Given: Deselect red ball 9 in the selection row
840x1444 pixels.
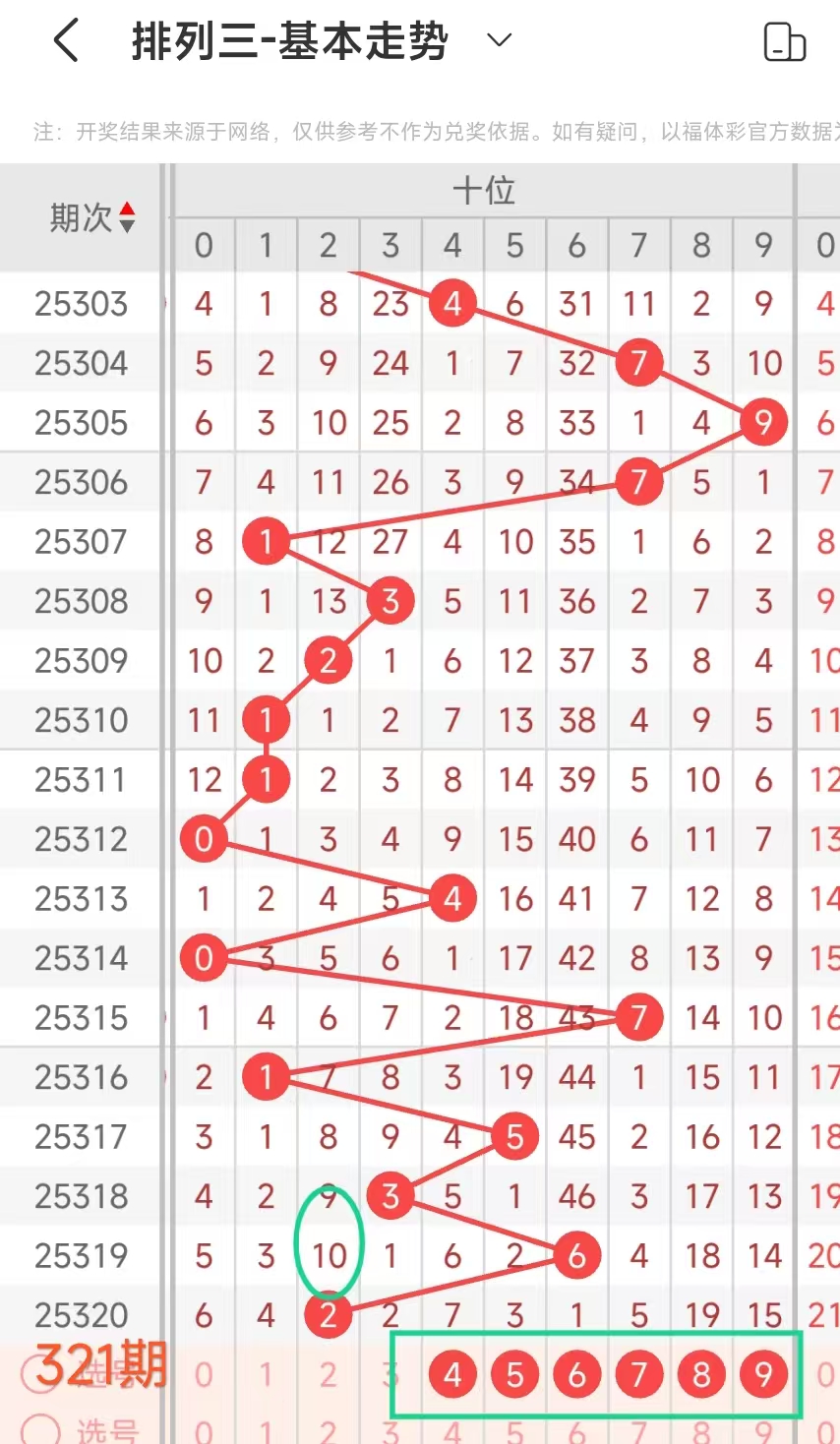Looking at the screenshot, I should pos(763,1374).
